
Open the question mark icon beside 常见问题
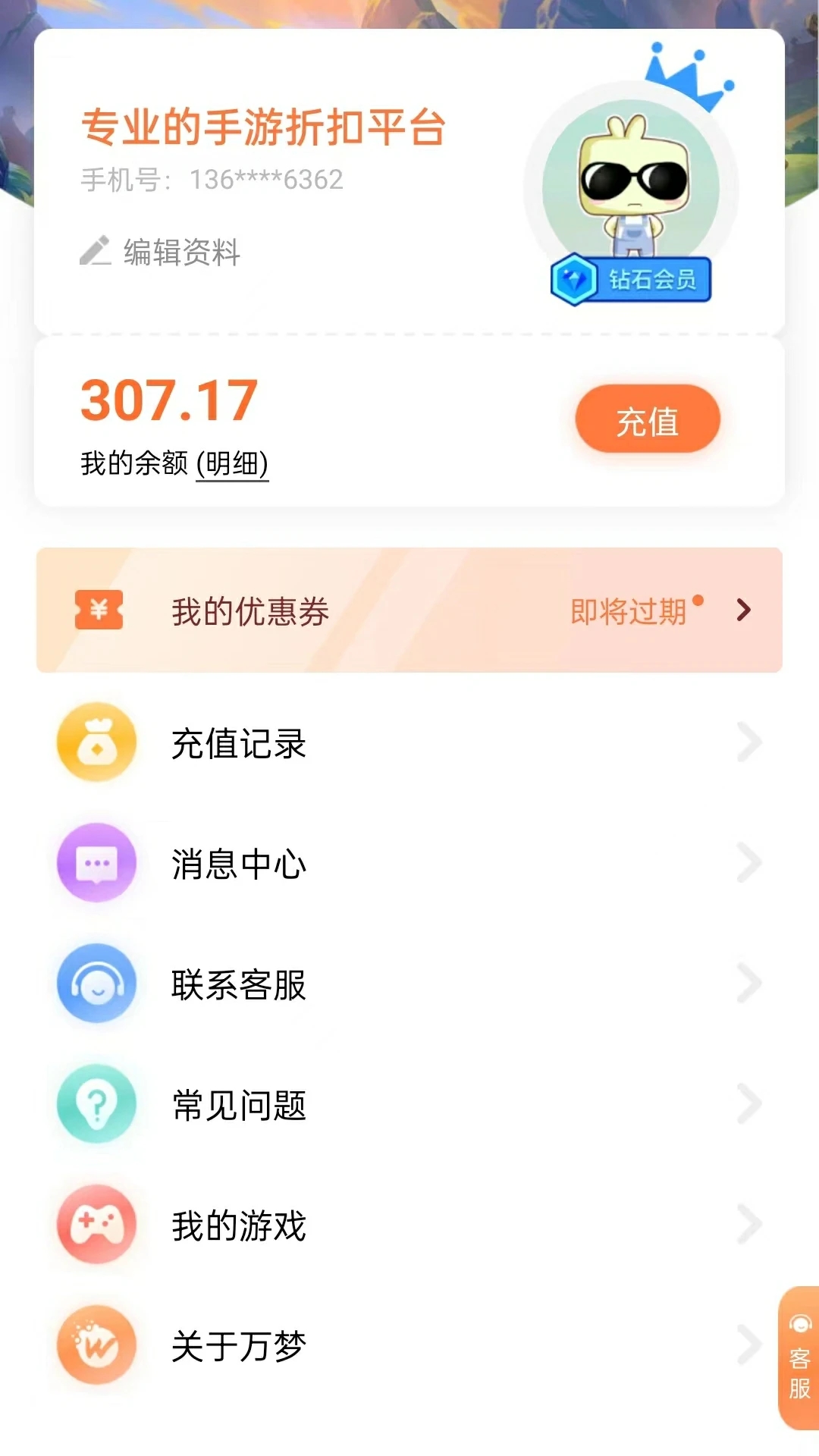96,1105
